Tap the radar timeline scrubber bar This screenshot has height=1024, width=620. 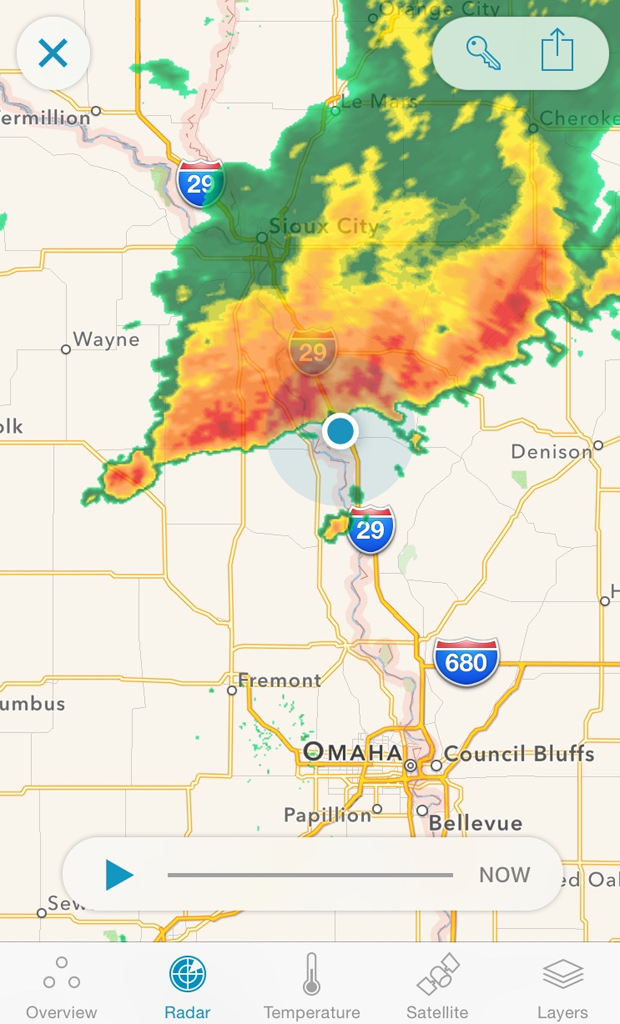(x=310, y=875)
